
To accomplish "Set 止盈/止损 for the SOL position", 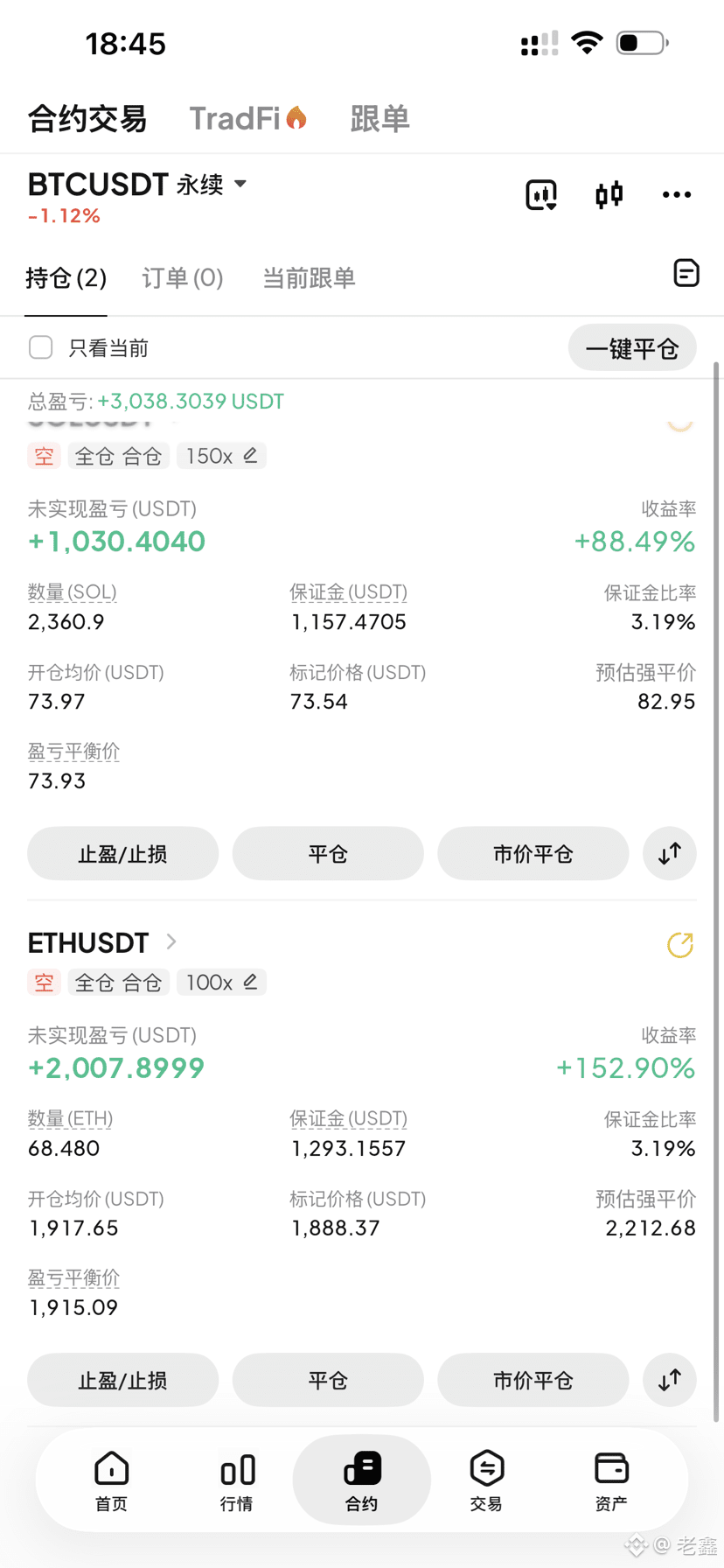I will click(122, 853).
